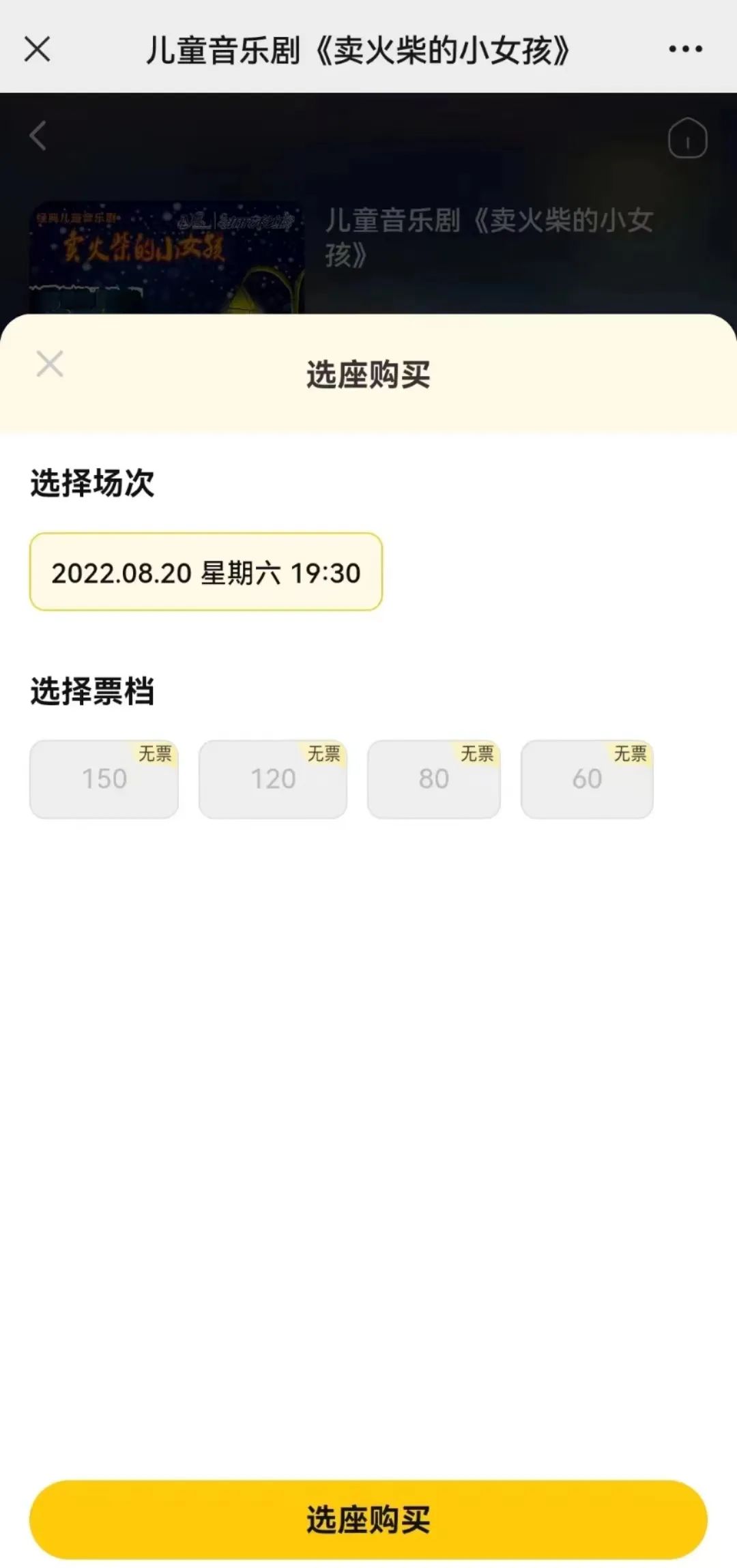Open the three-dot overflow menu
The height and width of the screenshot is (1568, 737).
685,49
